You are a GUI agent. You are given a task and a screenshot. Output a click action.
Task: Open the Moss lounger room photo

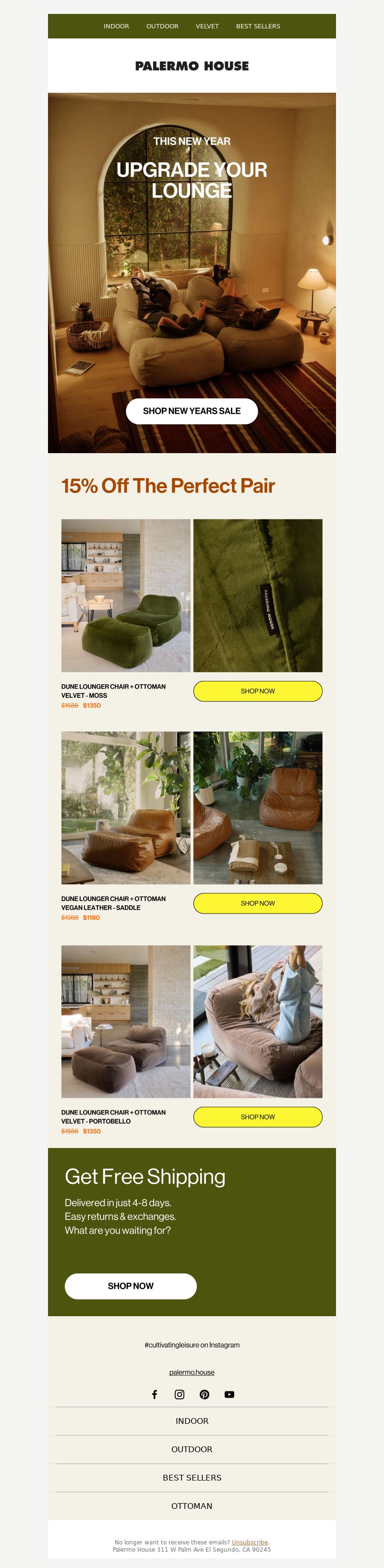(x=126, y=595)
